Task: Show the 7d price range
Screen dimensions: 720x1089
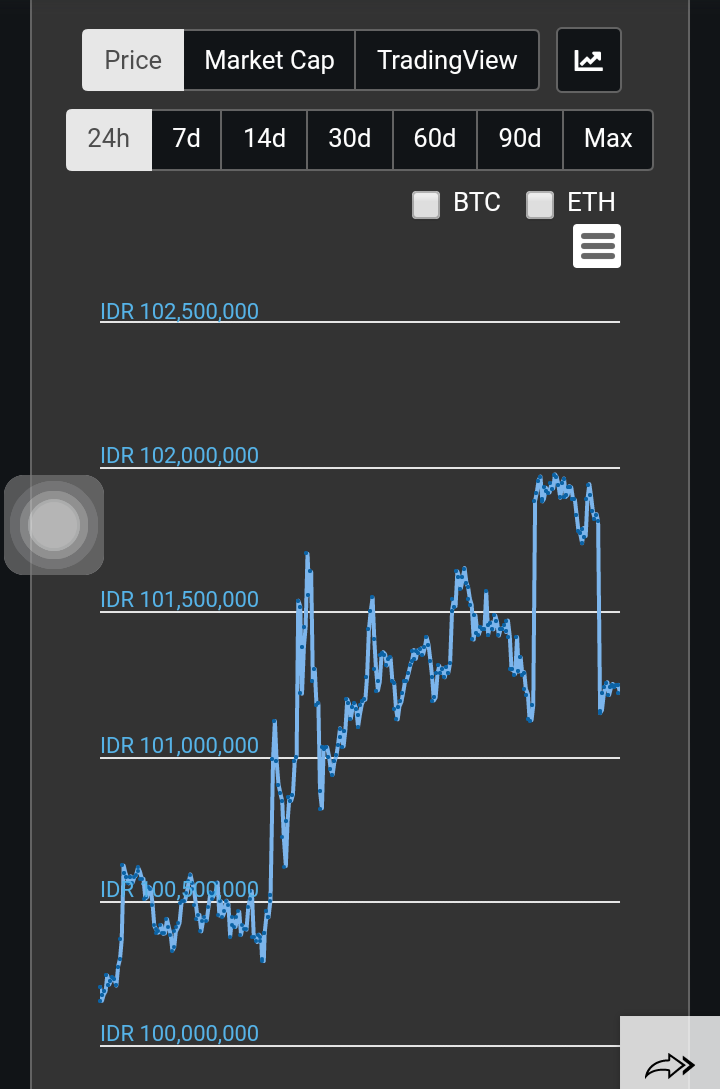Action: pos(186,139)
